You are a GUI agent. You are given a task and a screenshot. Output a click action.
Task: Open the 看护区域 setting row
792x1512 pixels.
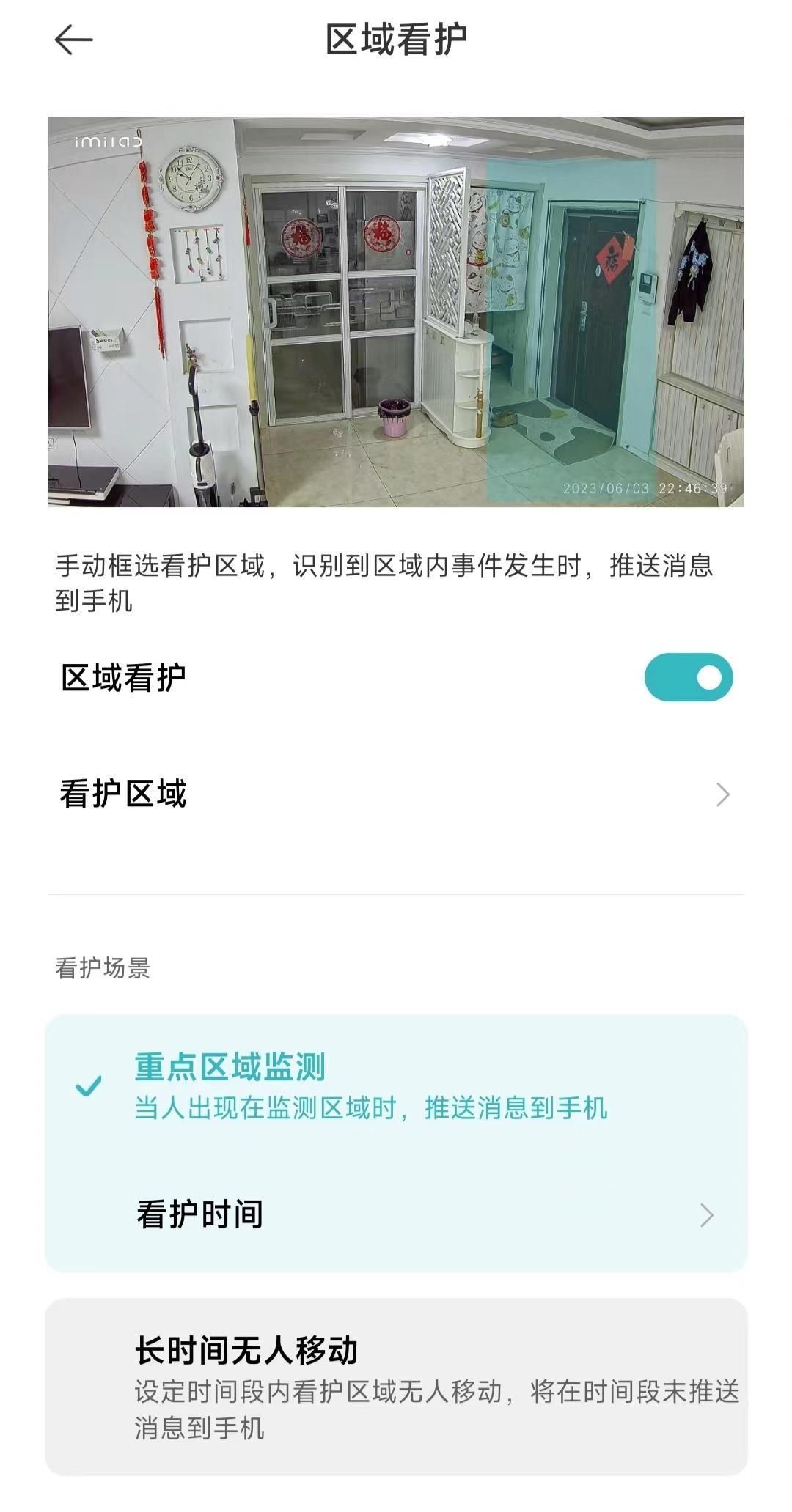coord(396,794)
